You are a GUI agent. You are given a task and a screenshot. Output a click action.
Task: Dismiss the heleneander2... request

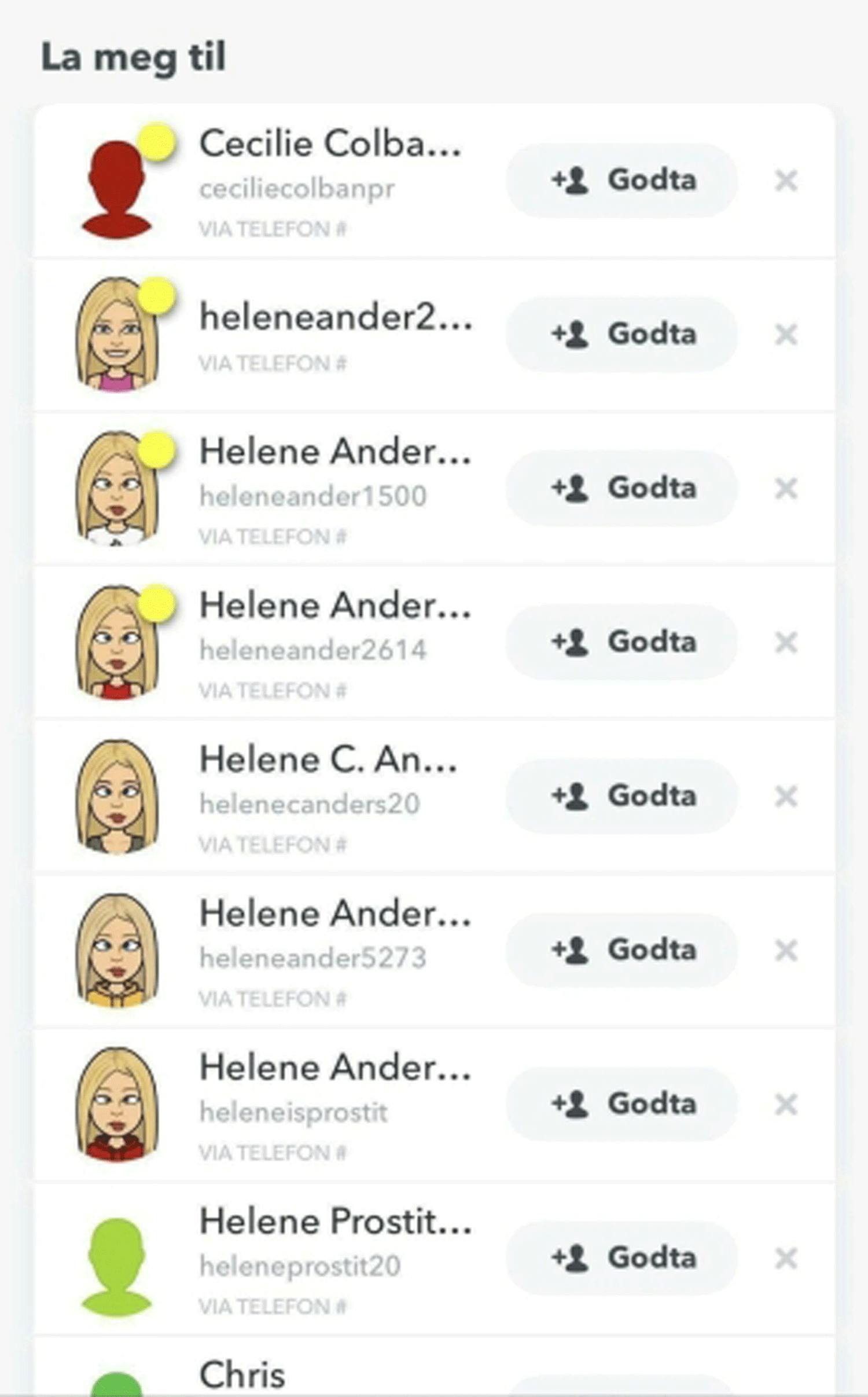coord(786,335)
